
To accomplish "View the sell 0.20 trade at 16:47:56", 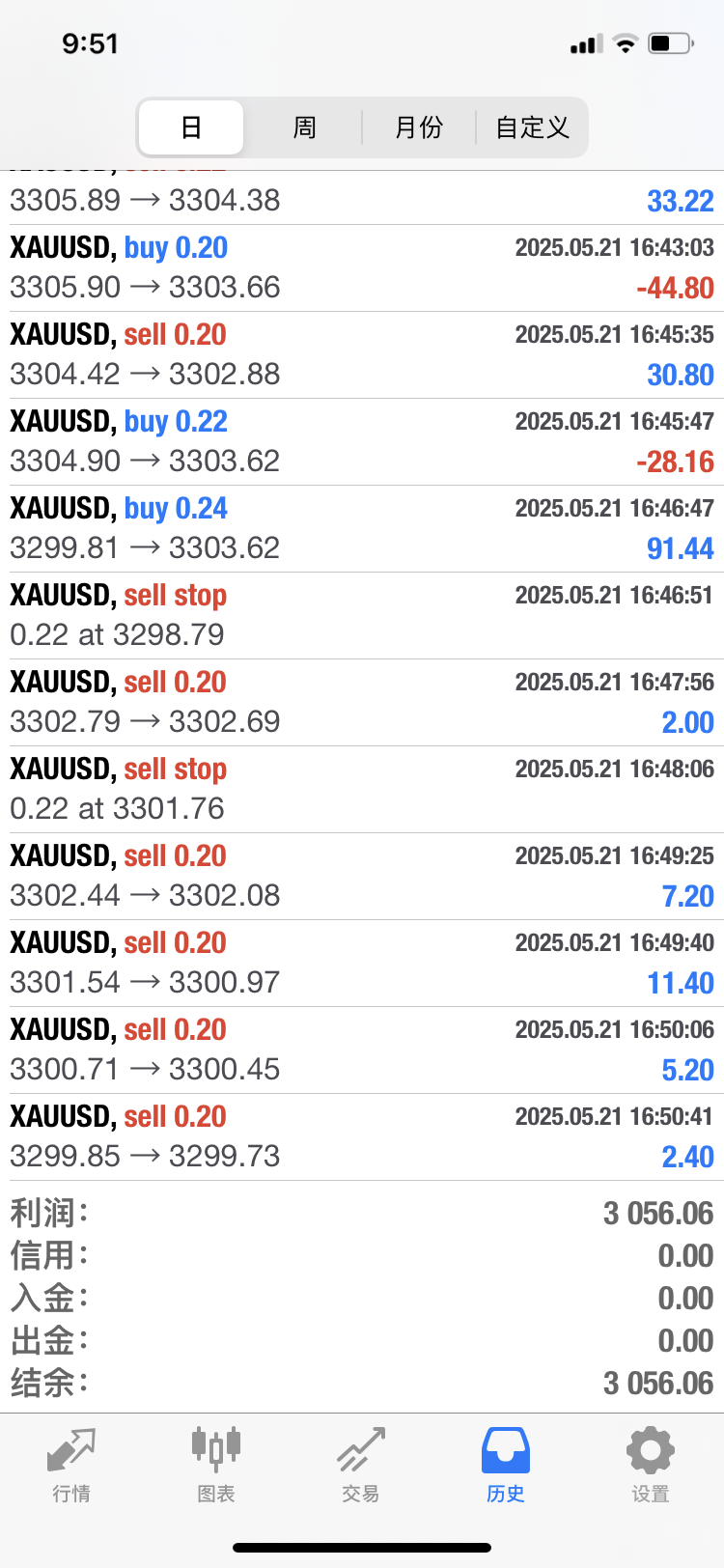I will 362,702.
